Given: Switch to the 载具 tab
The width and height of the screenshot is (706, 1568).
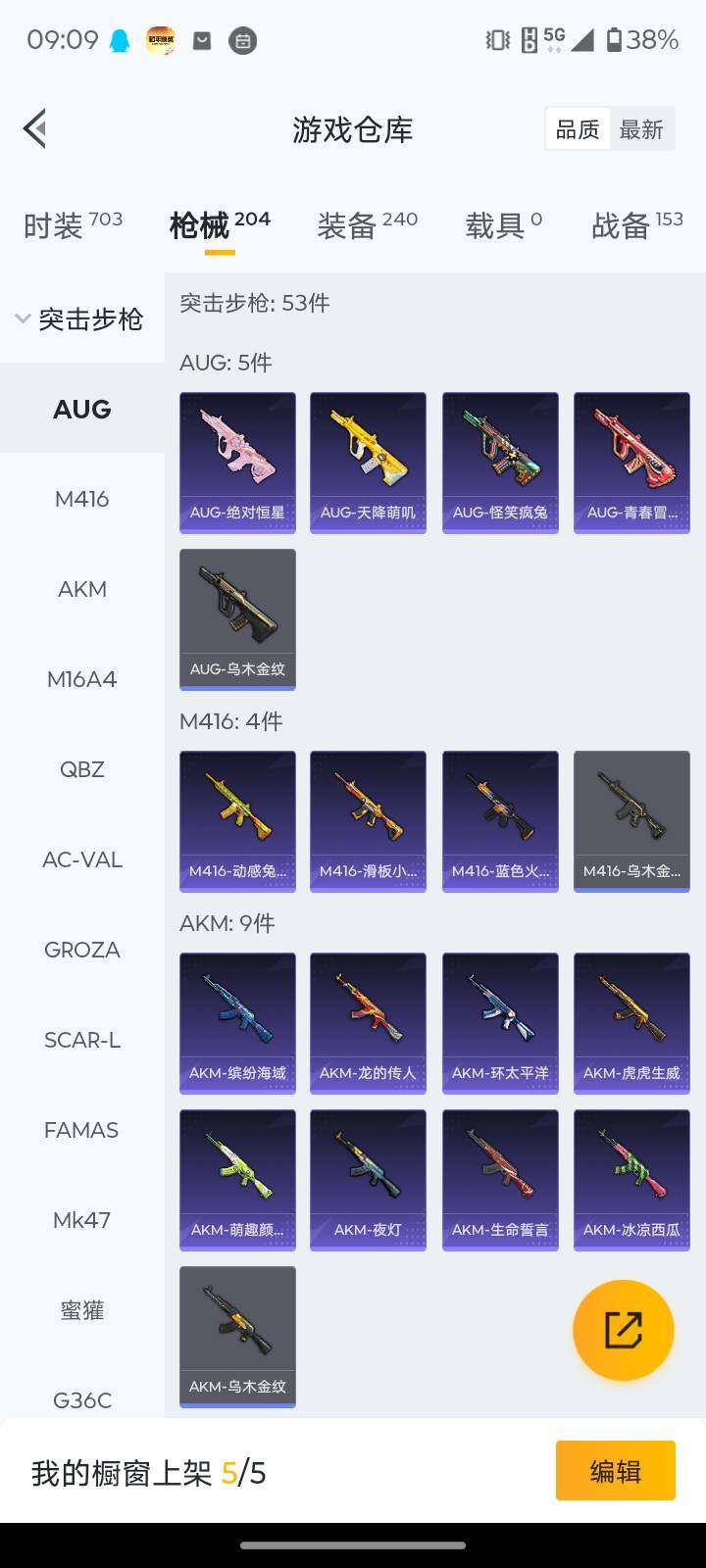Looking at the screenshot, I should [x=503, y=224].
